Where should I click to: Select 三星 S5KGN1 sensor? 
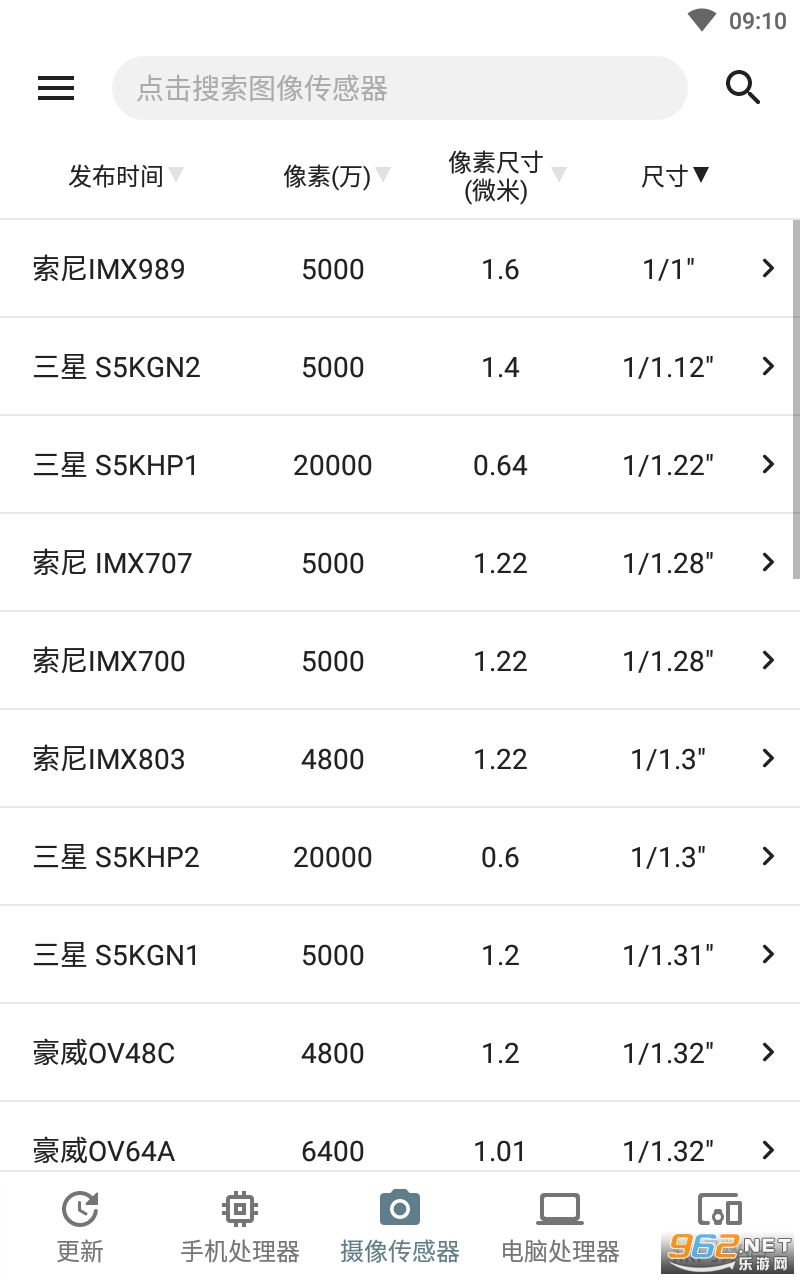point(400,955)
